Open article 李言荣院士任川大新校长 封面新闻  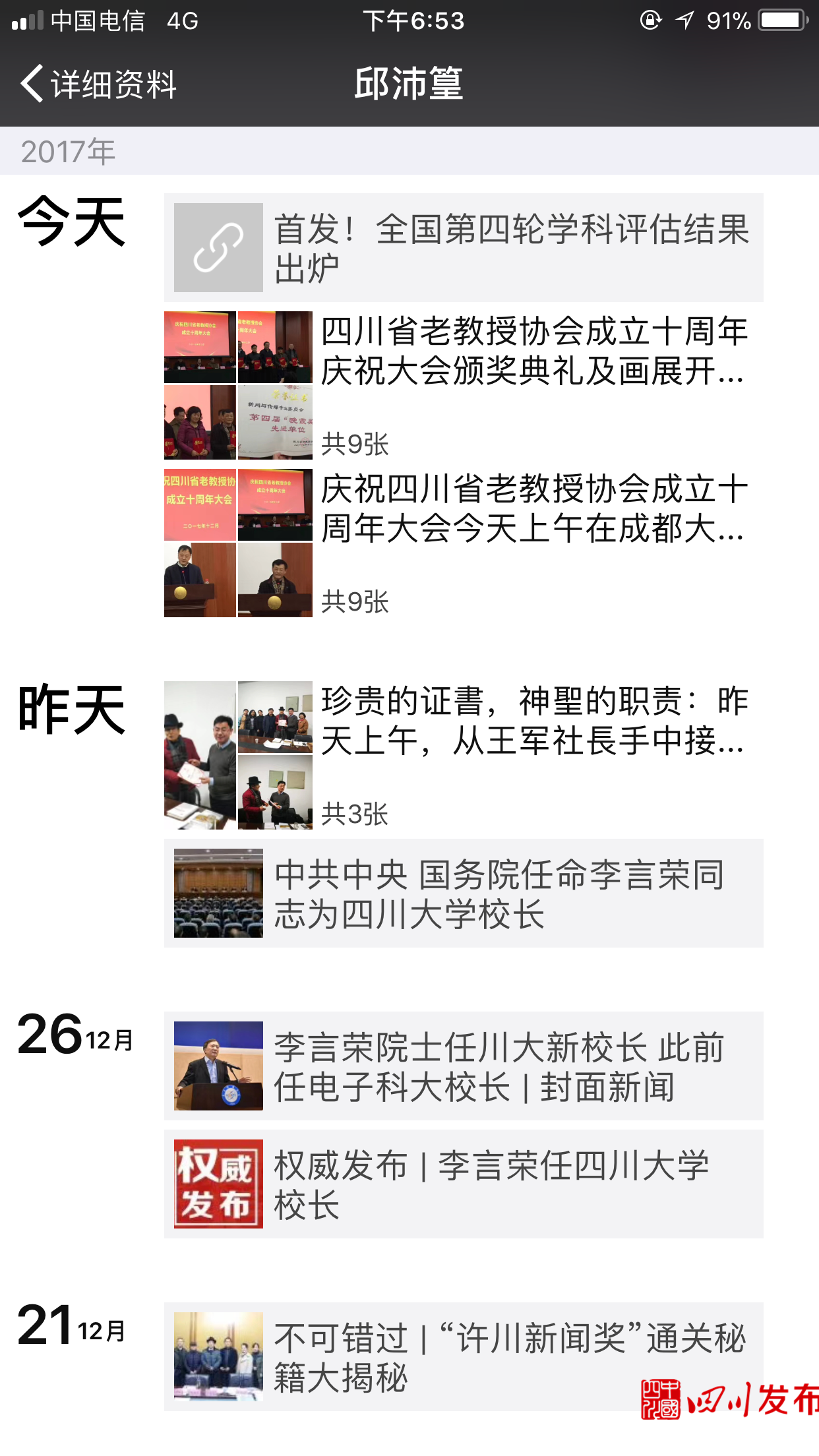point(464,1066)
